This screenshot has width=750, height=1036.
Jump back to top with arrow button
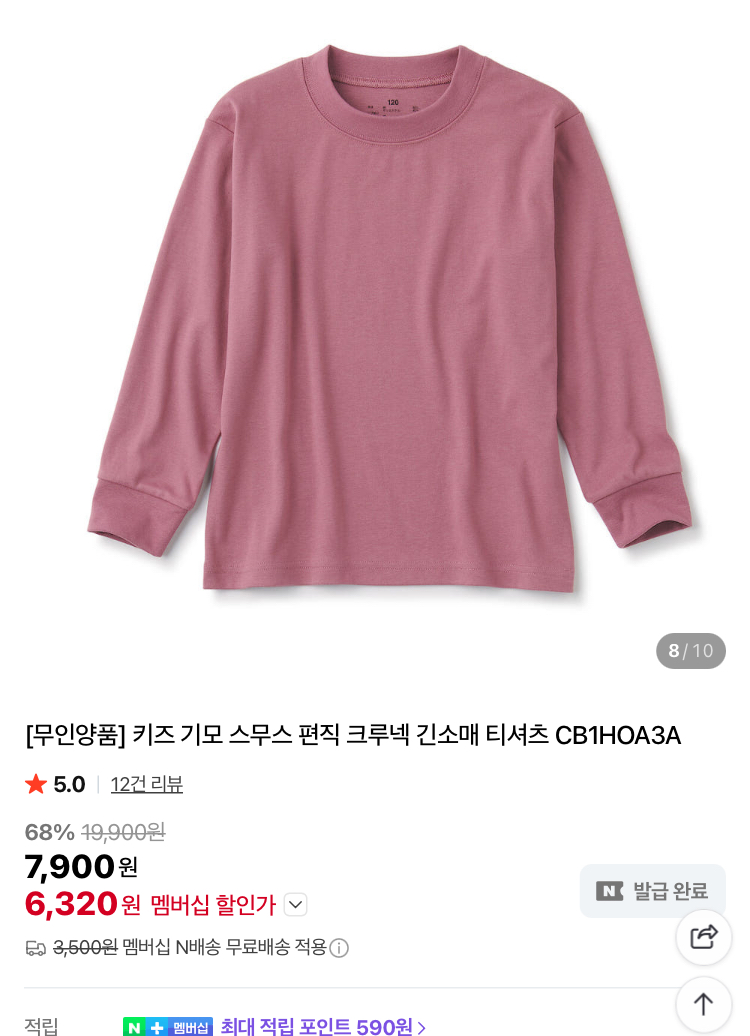tap(704, 1004)
